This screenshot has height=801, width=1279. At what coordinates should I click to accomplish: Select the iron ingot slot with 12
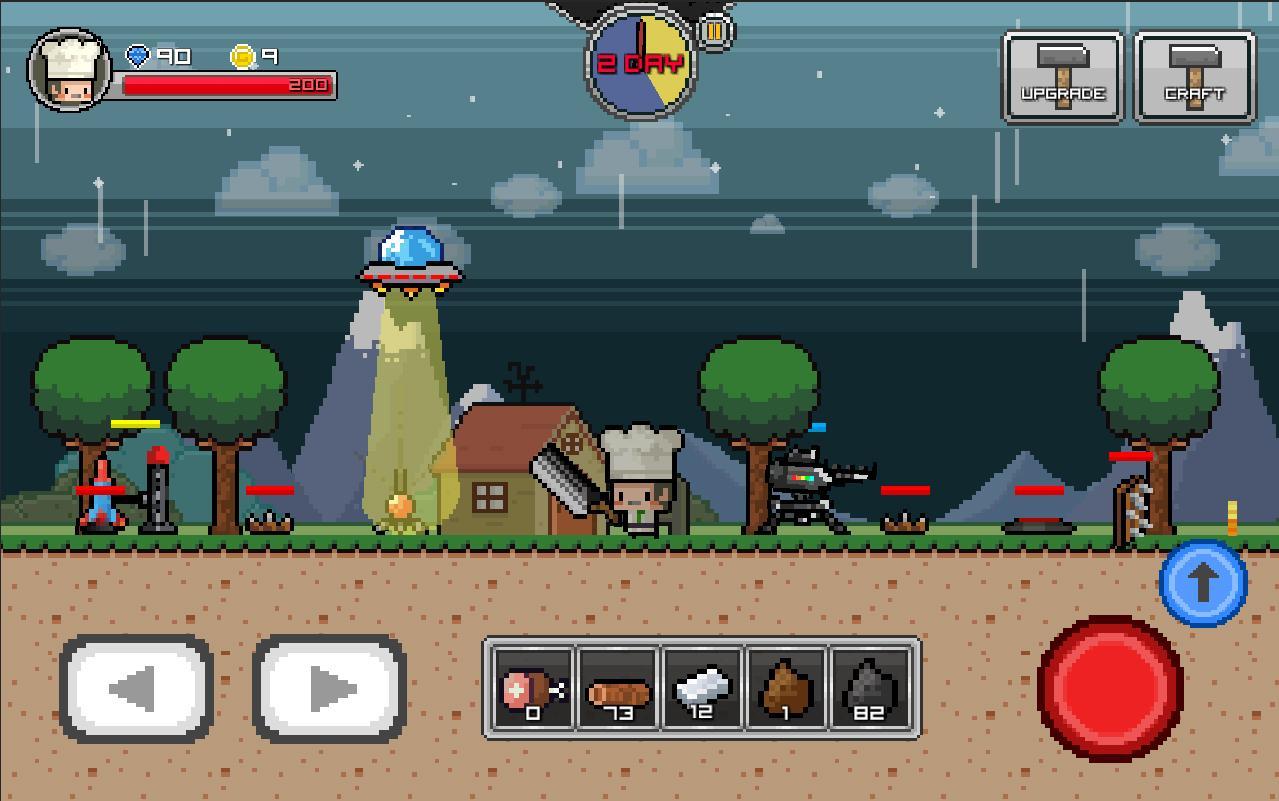coord(701,689)
